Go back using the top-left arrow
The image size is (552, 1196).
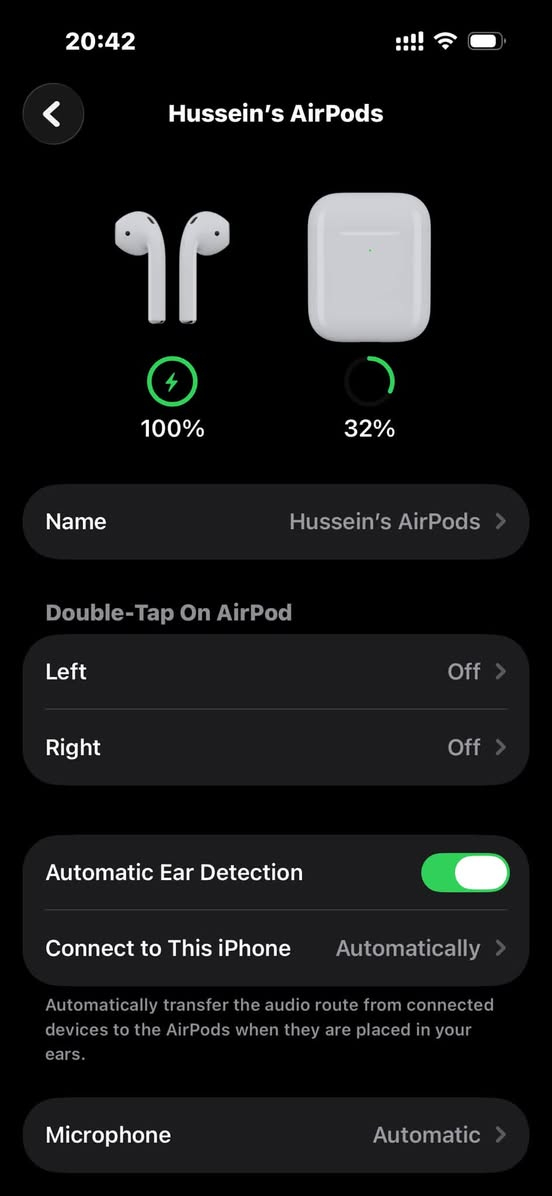(x=53, y=114)
